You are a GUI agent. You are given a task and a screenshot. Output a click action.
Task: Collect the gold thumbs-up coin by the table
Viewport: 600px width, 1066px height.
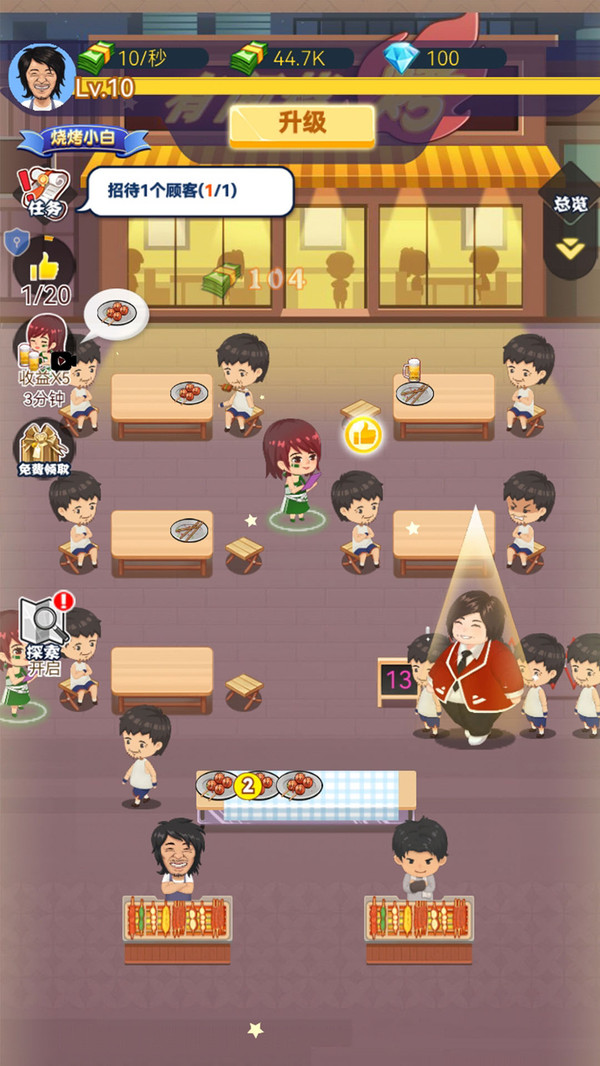(x=364, y=435)
